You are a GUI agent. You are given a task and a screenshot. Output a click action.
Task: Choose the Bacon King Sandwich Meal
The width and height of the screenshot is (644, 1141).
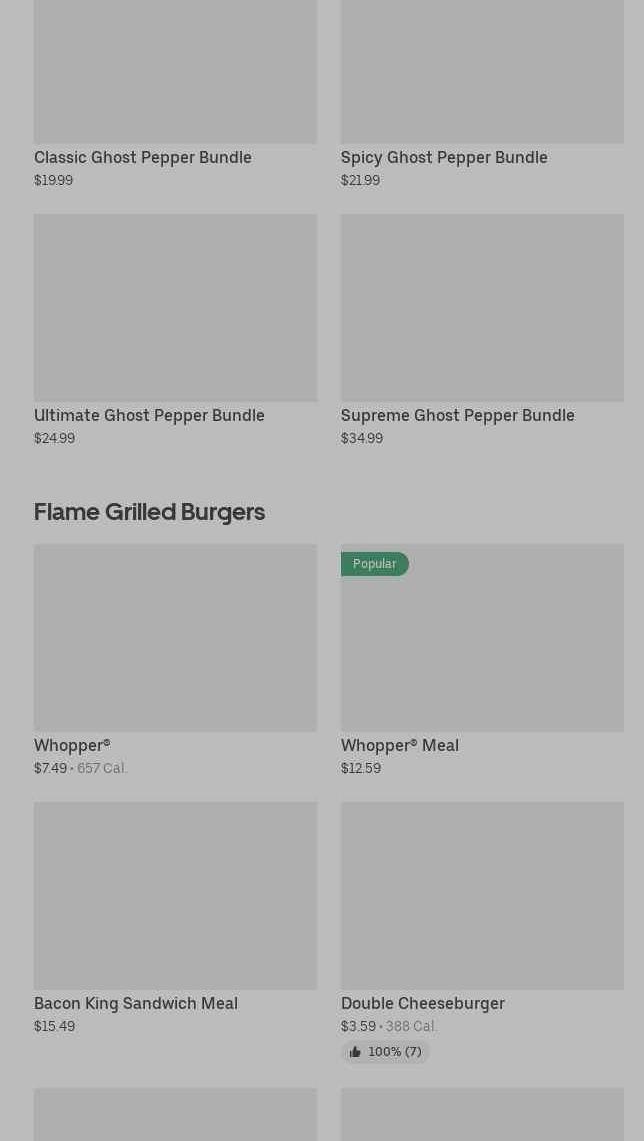click(x=175, y=918)
